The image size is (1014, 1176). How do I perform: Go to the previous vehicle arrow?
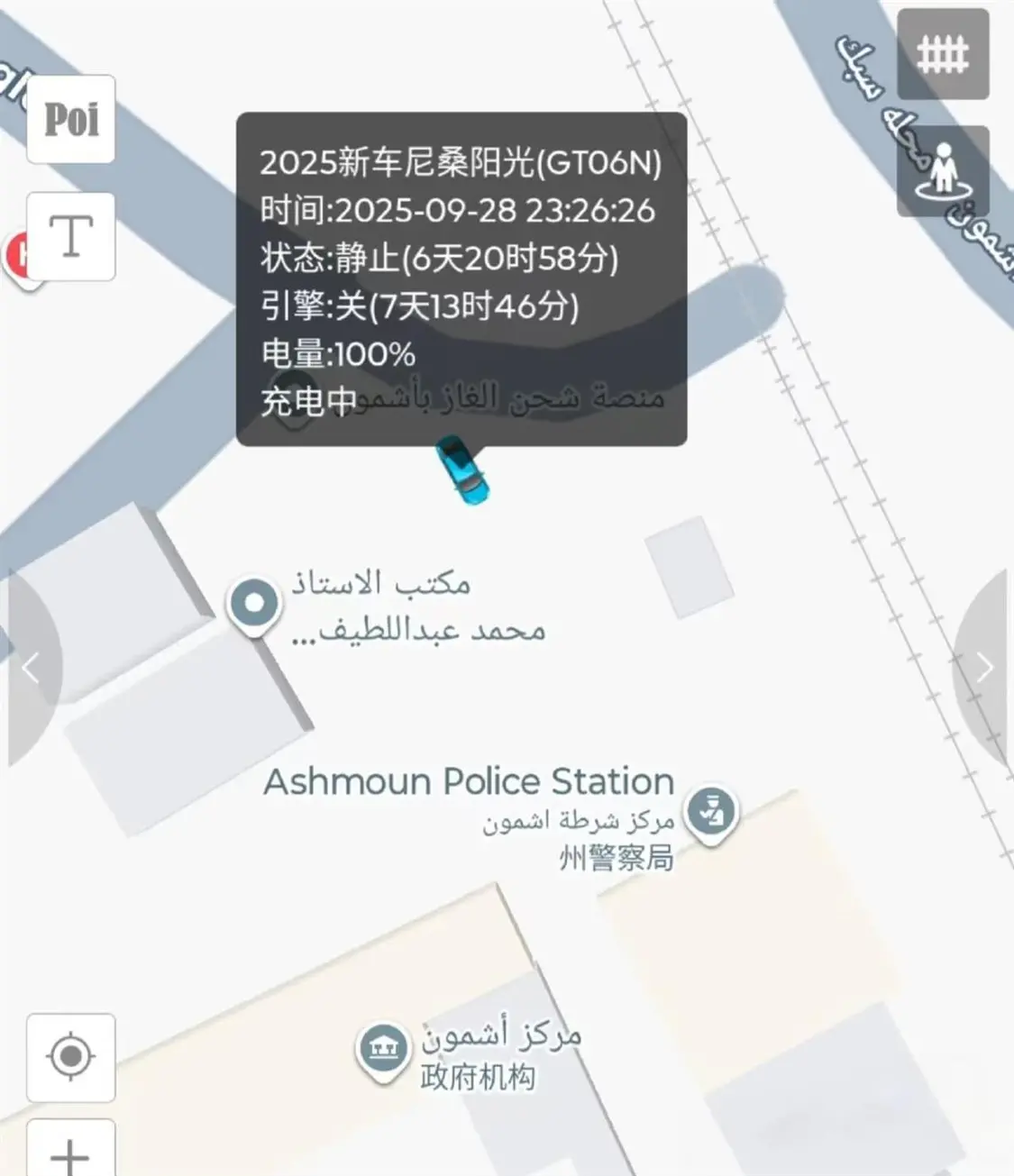(x=31, y=669)
